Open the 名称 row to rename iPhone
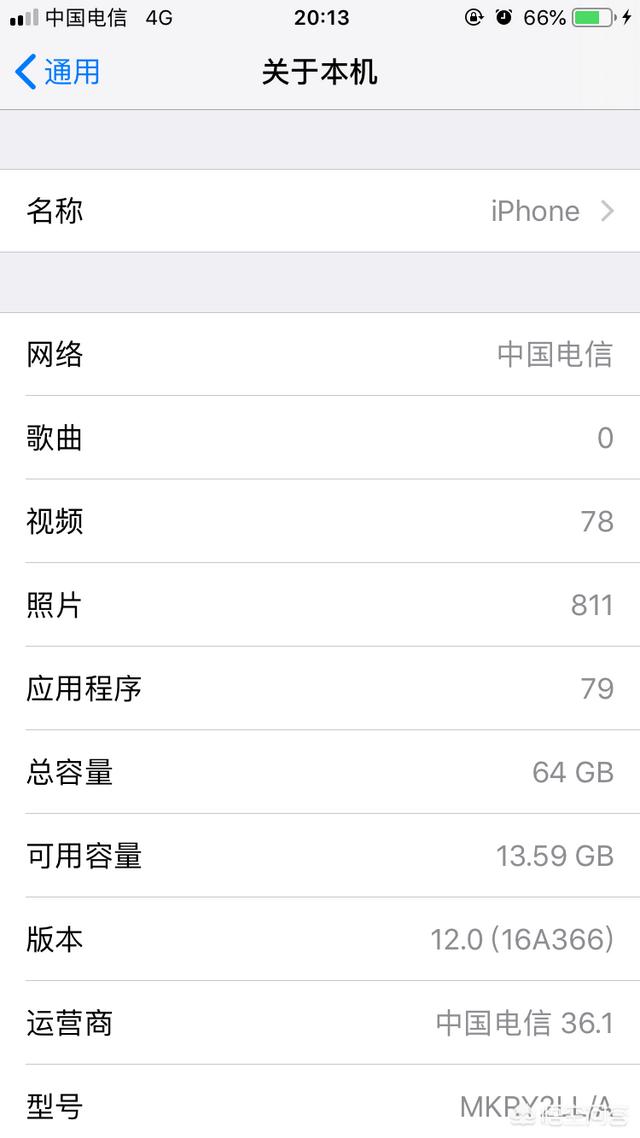Viewport: 640px width, 1138px height. (x=320, y=211)
